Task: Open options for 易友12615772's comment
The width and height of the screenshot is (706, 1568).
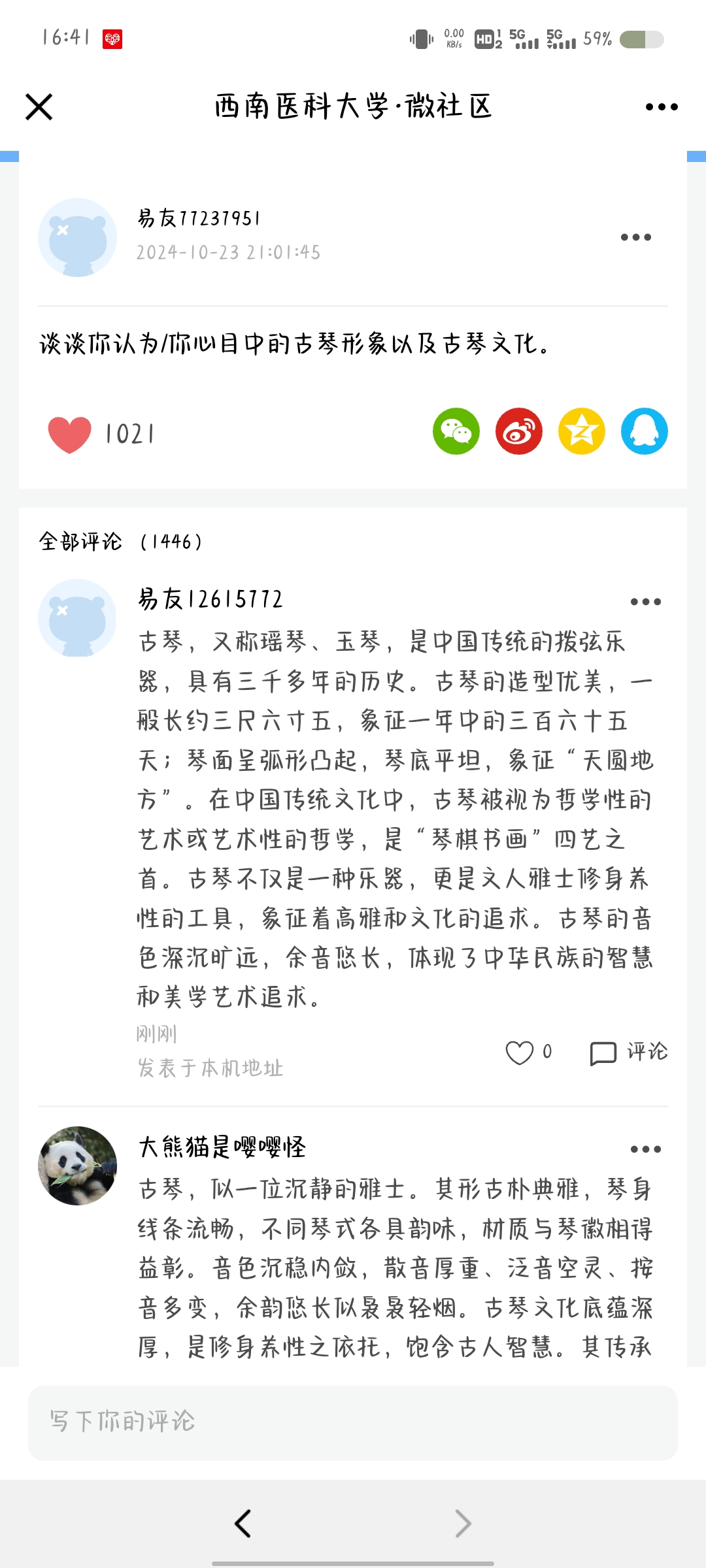Action: coord(645,602)
